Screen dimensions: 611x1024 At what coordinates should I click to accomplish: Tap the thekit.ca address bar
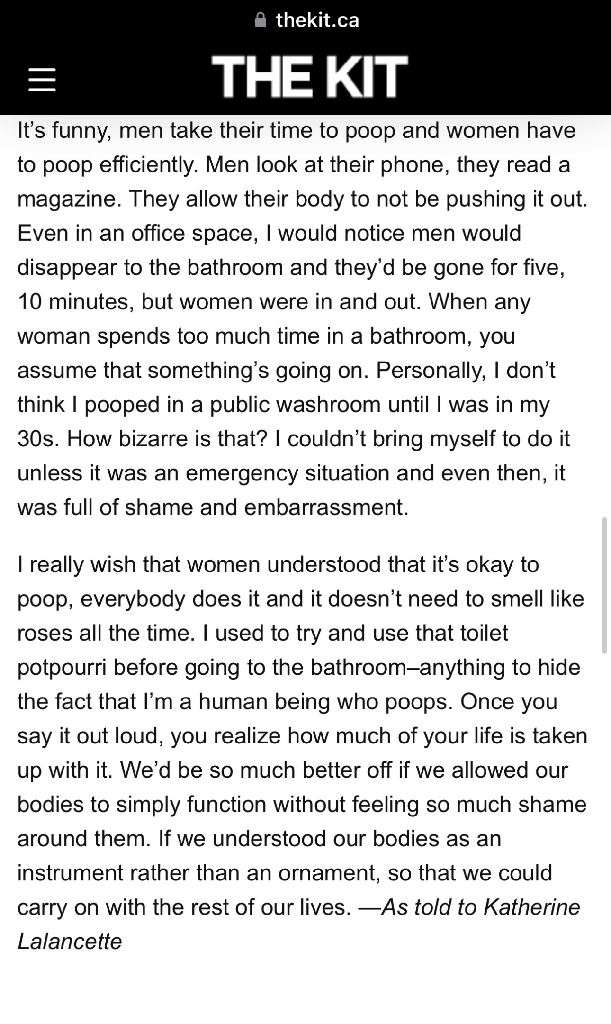[306, 20]
